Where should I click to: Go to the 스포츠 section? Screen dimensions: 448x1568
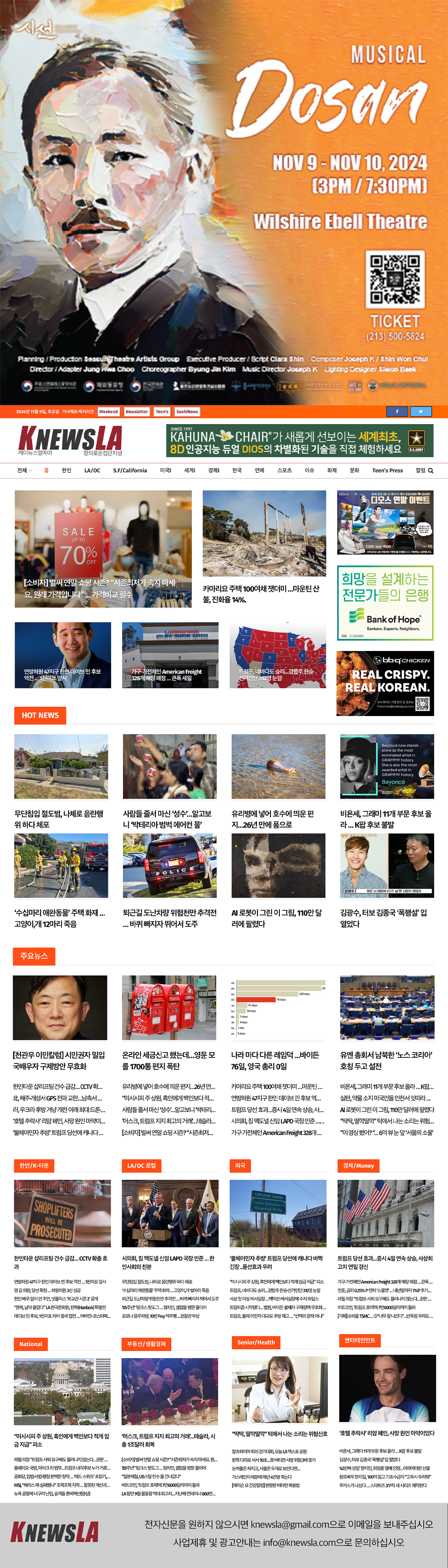click(x=284, y=470)
